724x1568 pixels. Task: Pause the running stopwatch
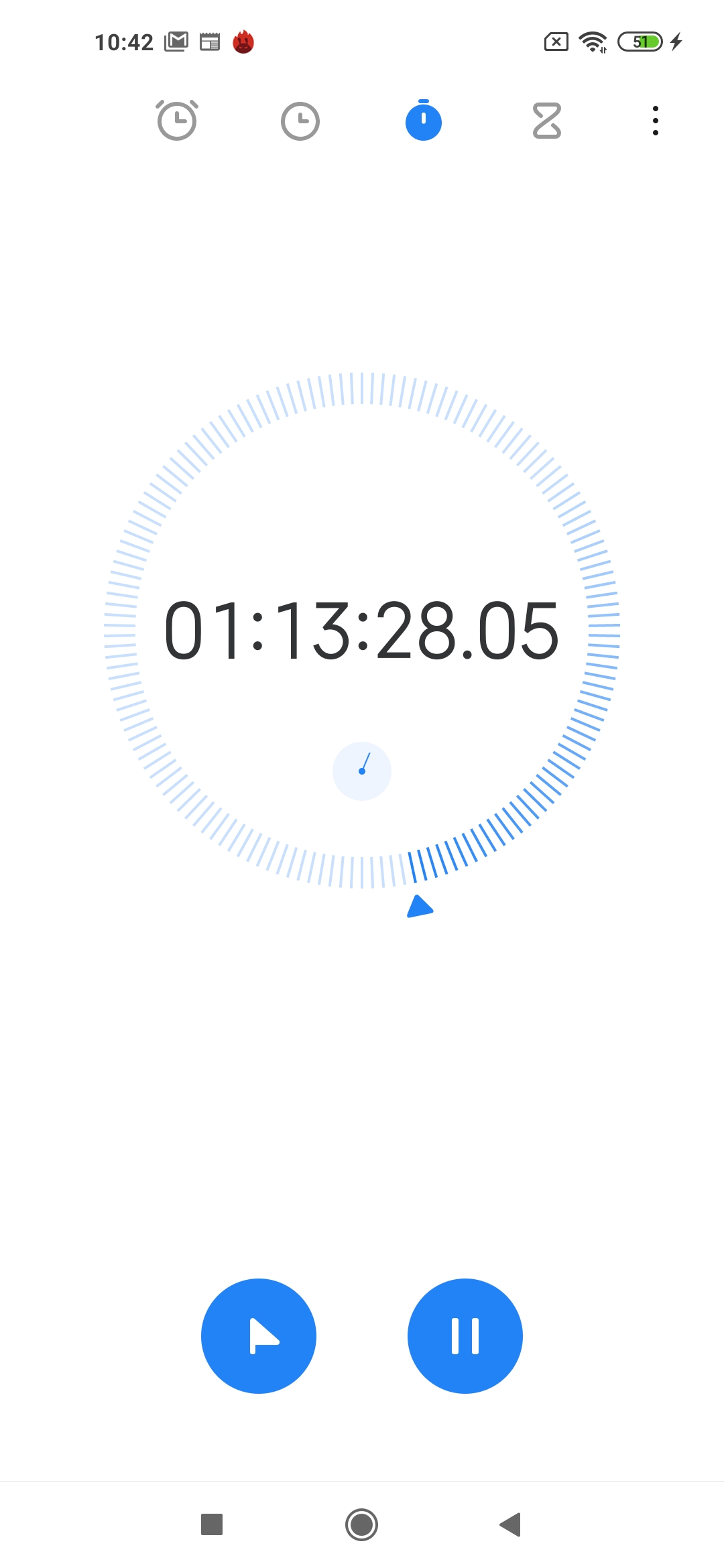click(x=465, y=1336)
